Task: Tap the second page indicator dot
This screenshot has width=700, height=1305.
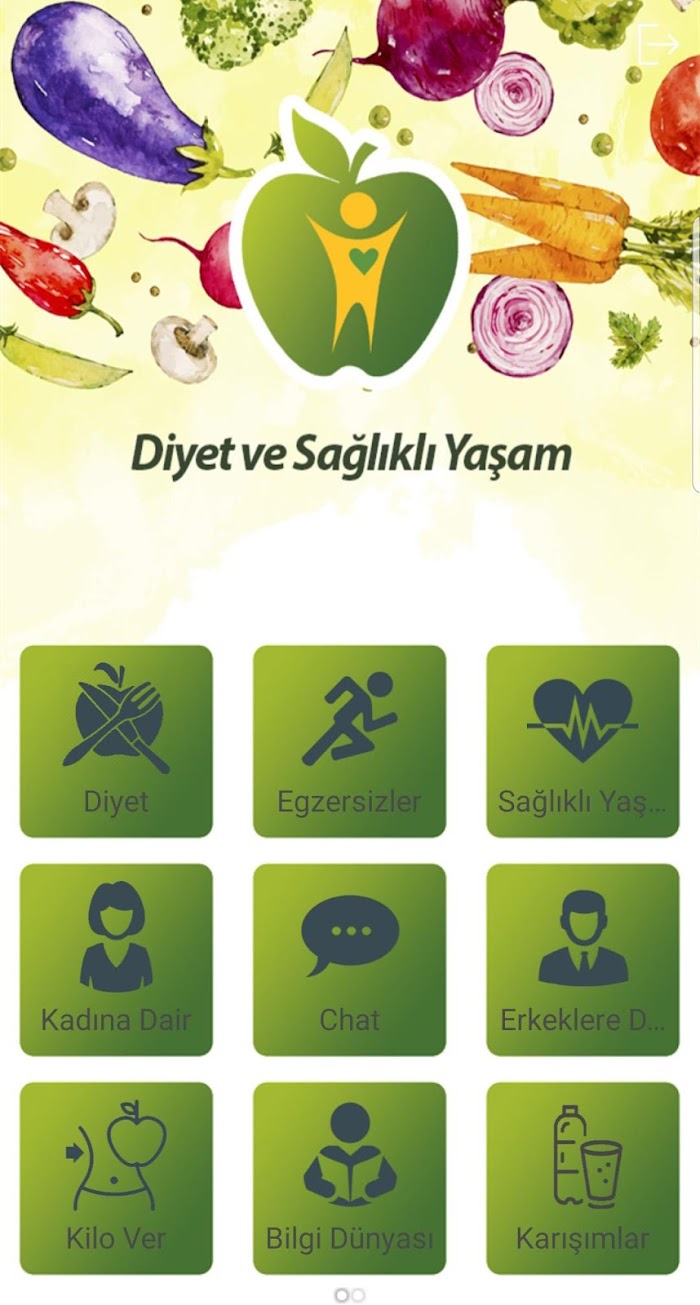Action: coord(358,1295)
